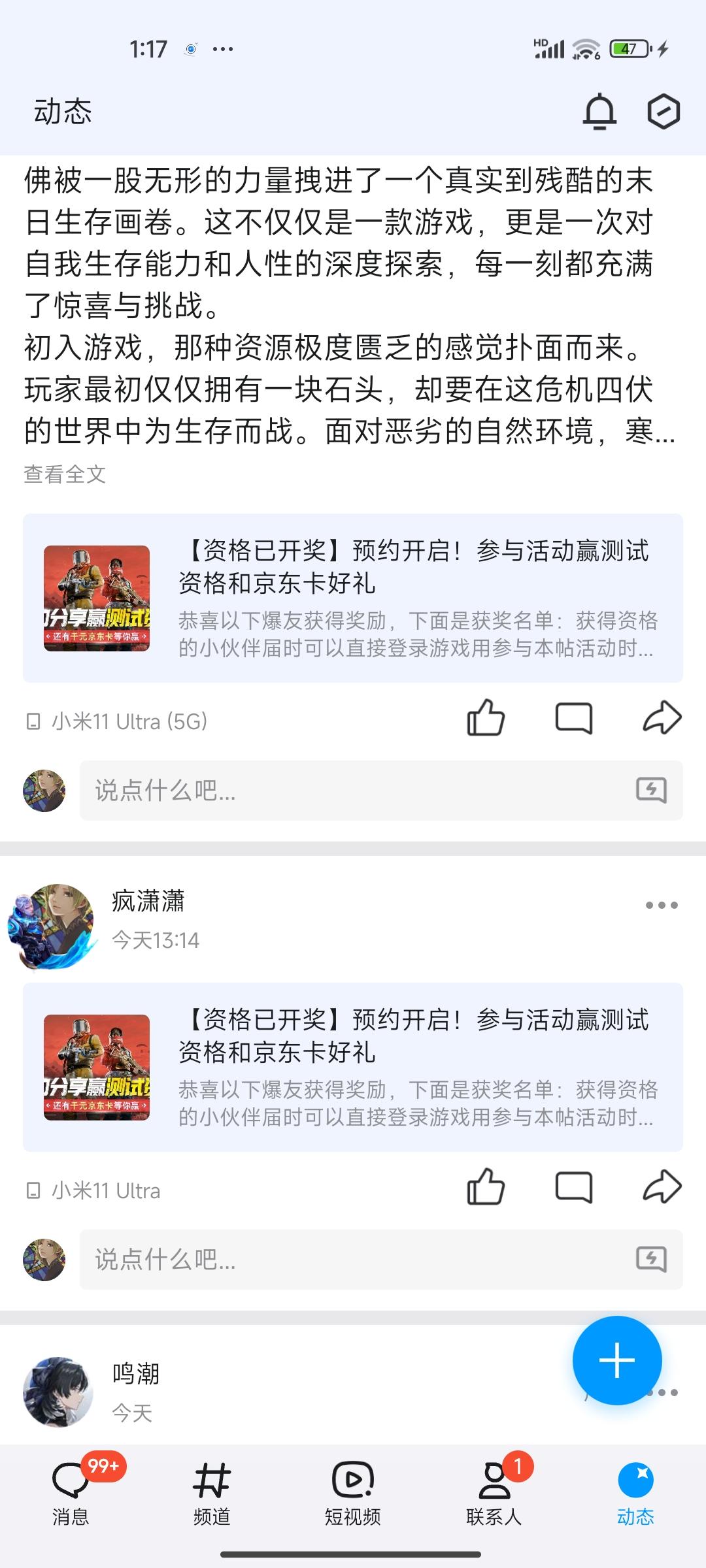Open the 短视频 tab
Screen dimensions: 706x1568
353,1492
